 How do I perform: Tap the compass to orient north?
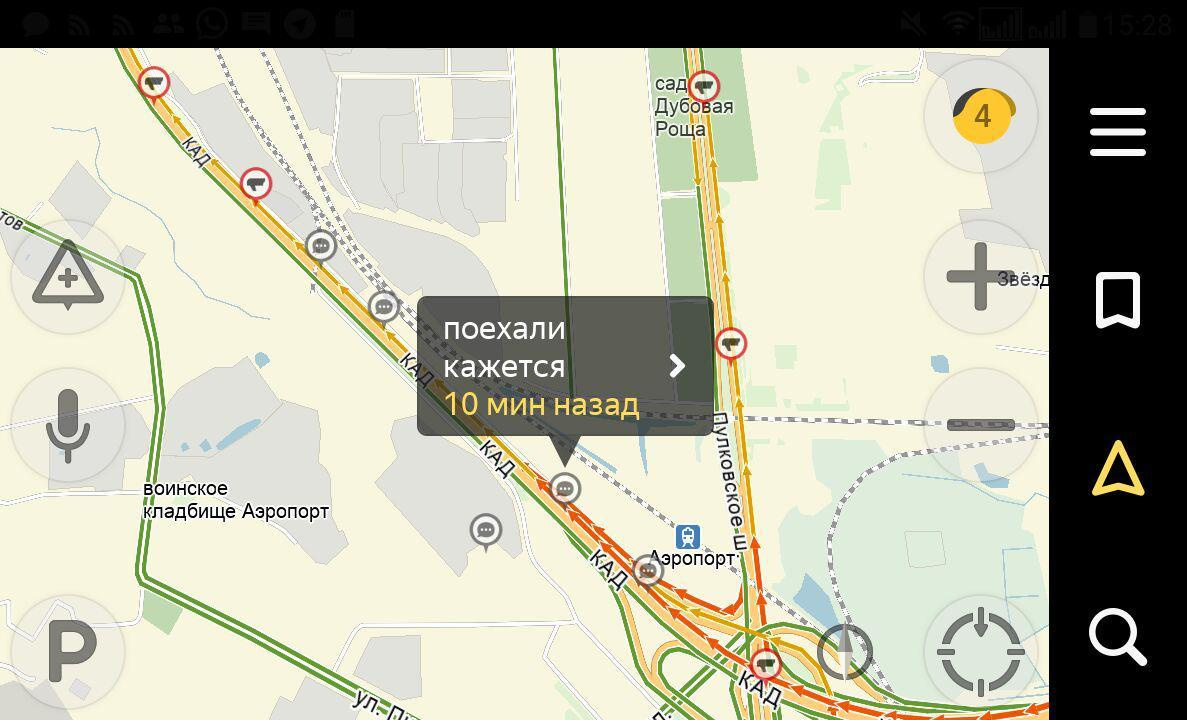845,652
